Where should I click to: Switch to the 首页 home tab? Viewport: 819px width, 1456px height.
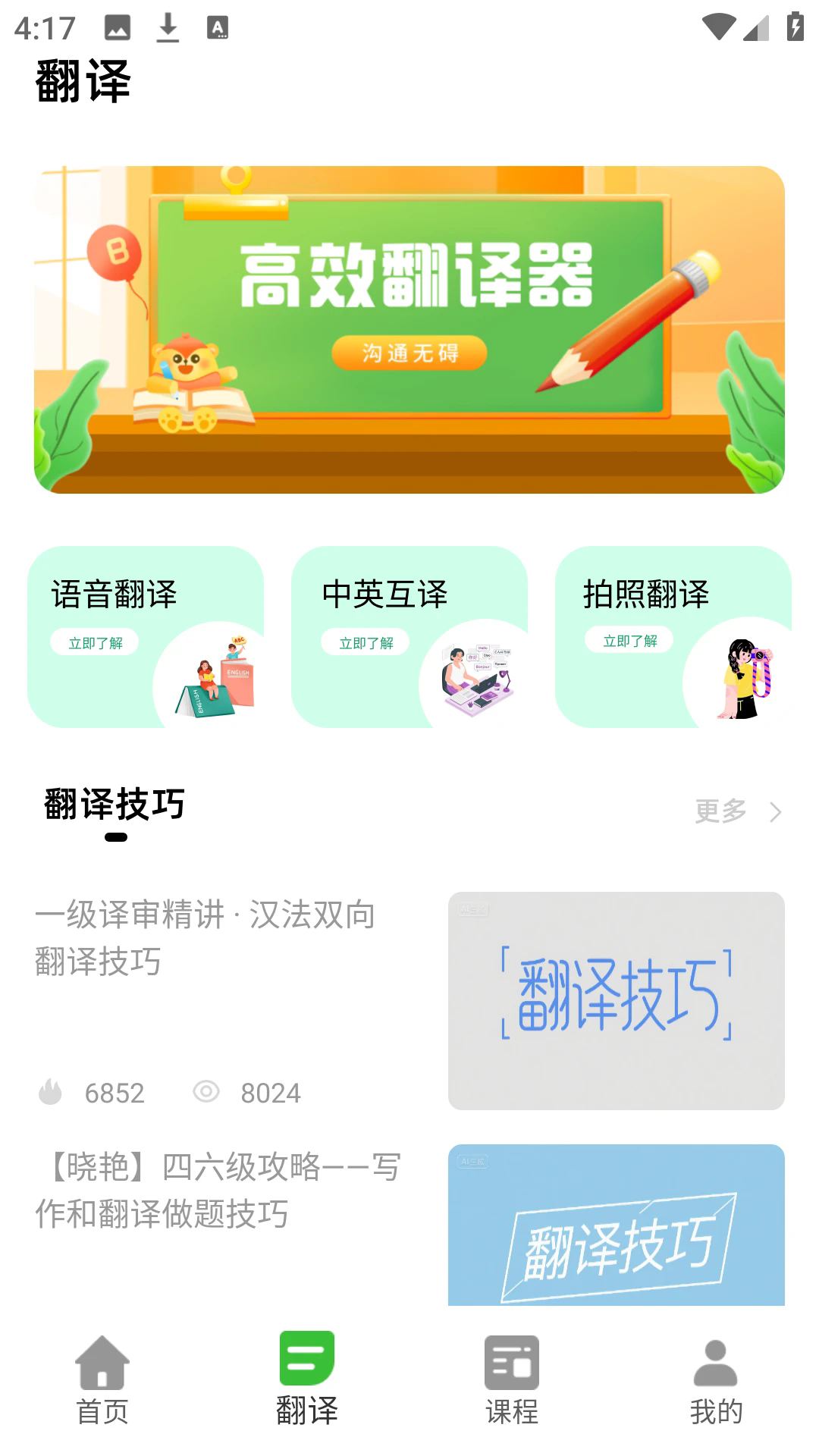(x=102, y=1388)
